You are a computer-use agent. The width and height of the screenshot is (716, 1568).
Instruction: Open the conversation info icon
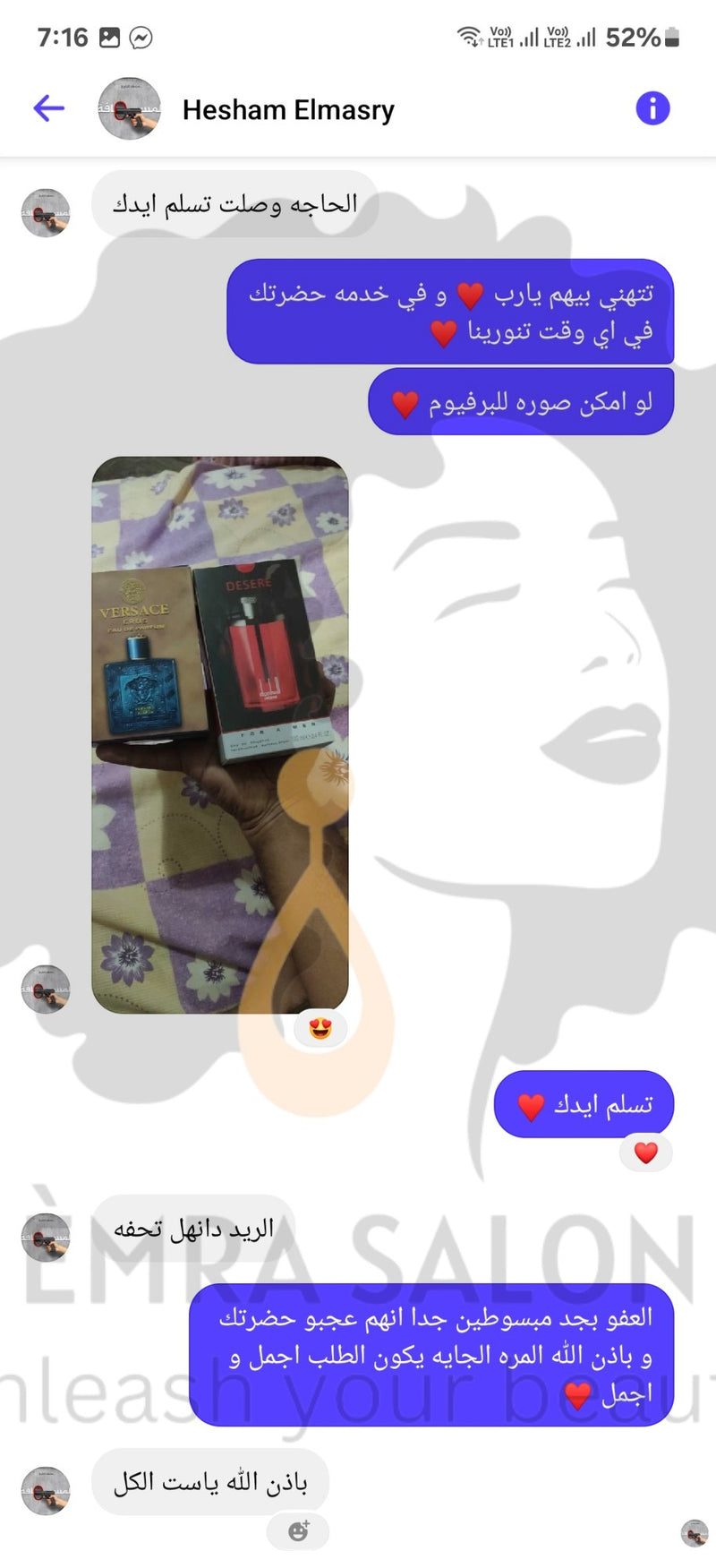[x=652, y=108]
